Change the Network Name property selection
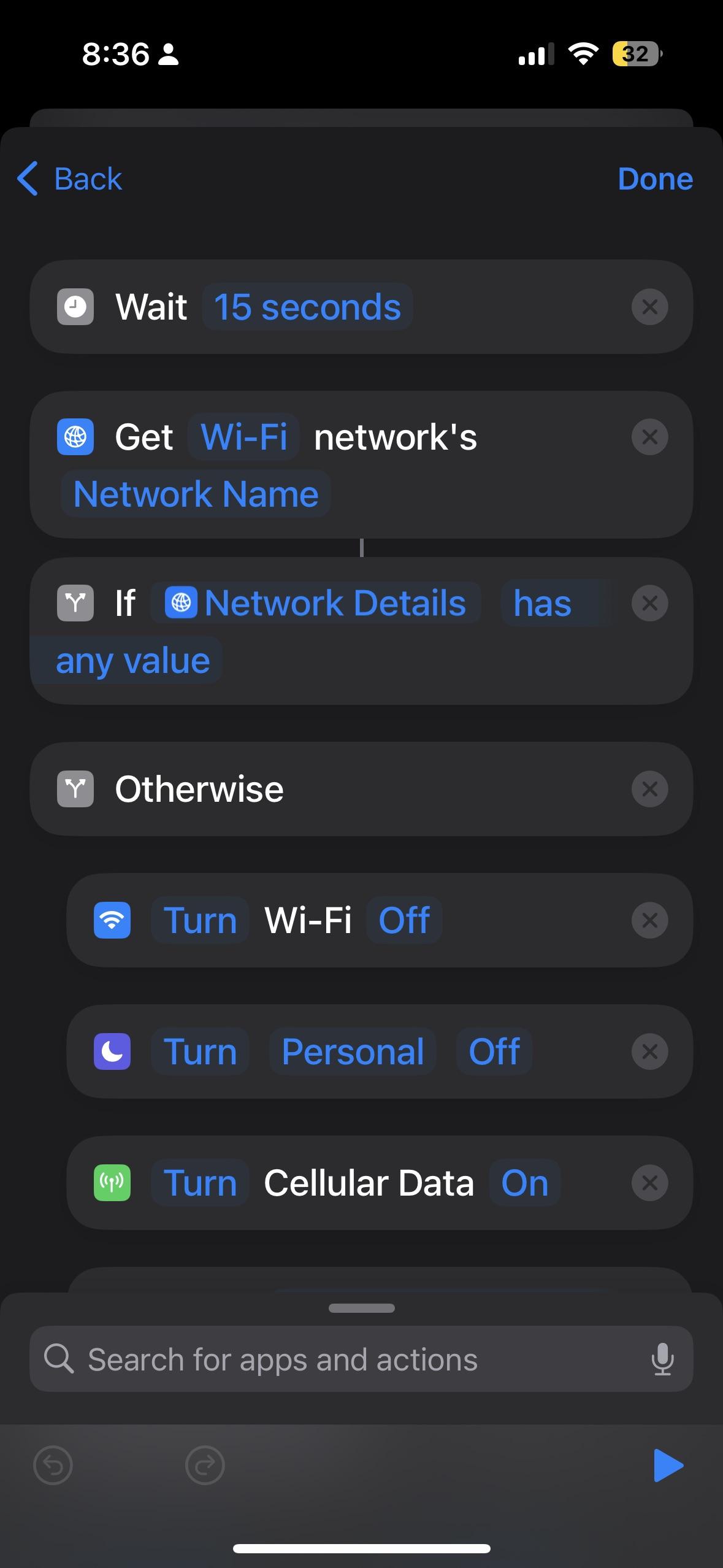Screen dimensions: 723x1568 click(195, 493)
